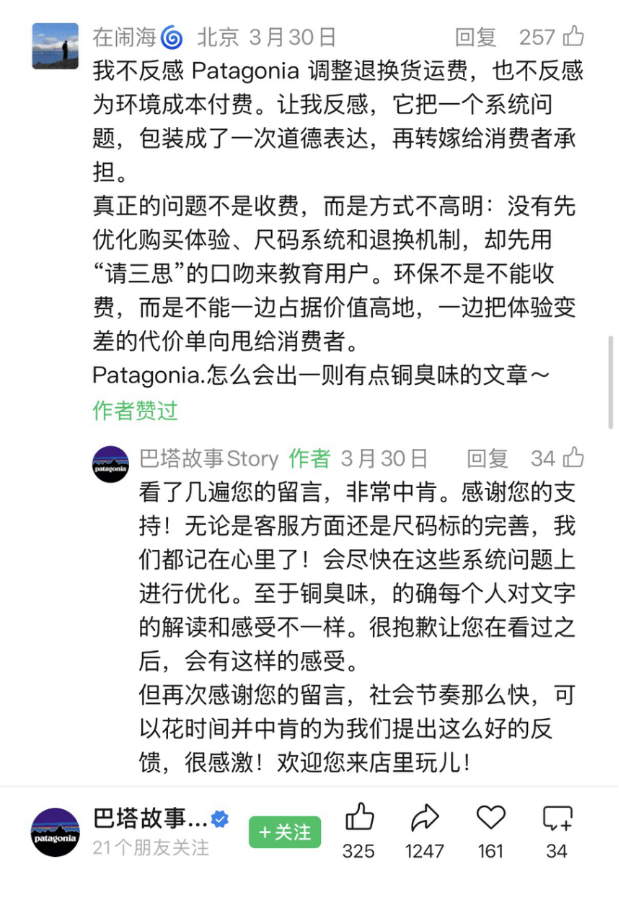Viewport: 619px width, 924px height.
Task: Like the article with 325 likes
Action: click(x=359, y=820)
